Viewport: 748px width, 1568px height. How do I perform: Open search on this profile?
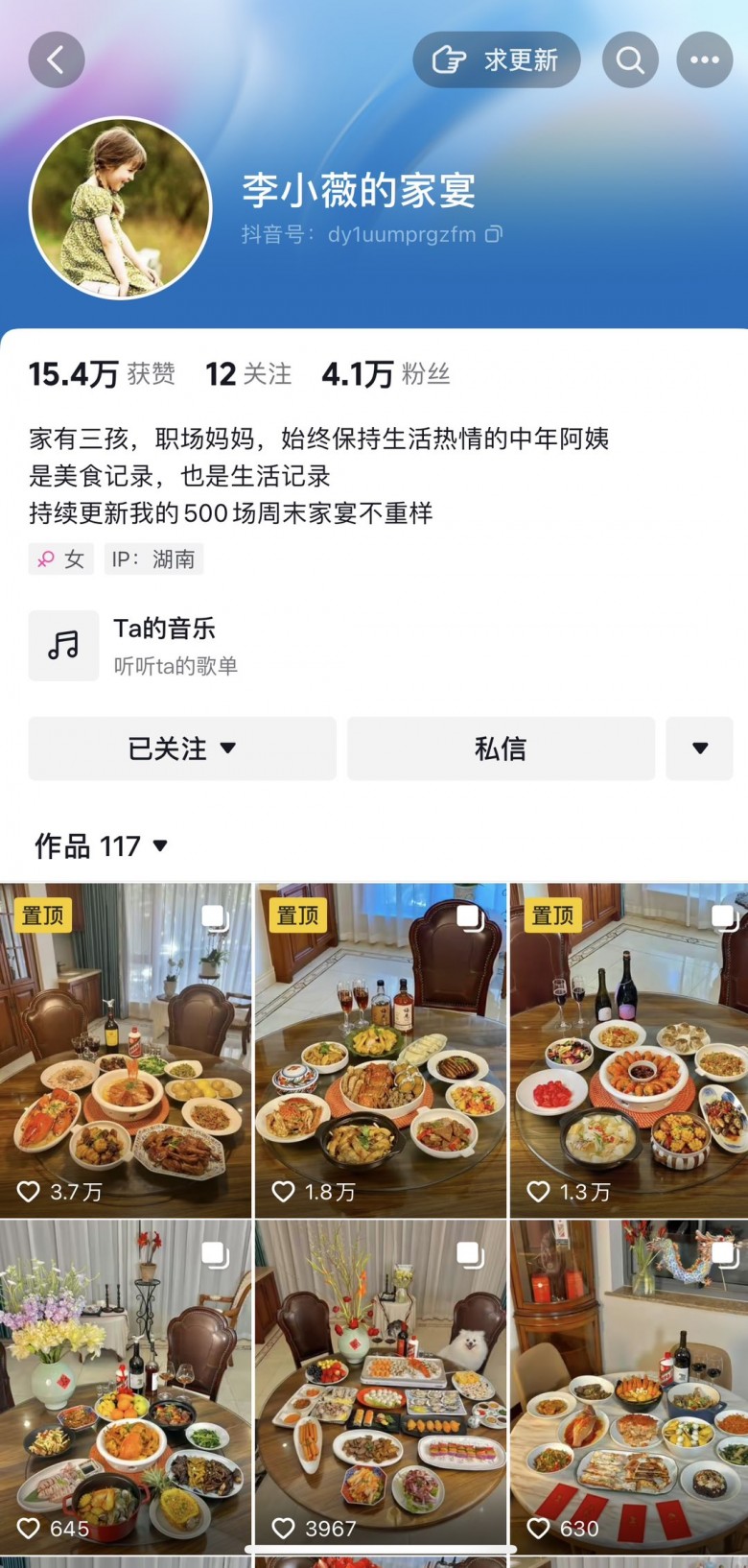point(630,59)
